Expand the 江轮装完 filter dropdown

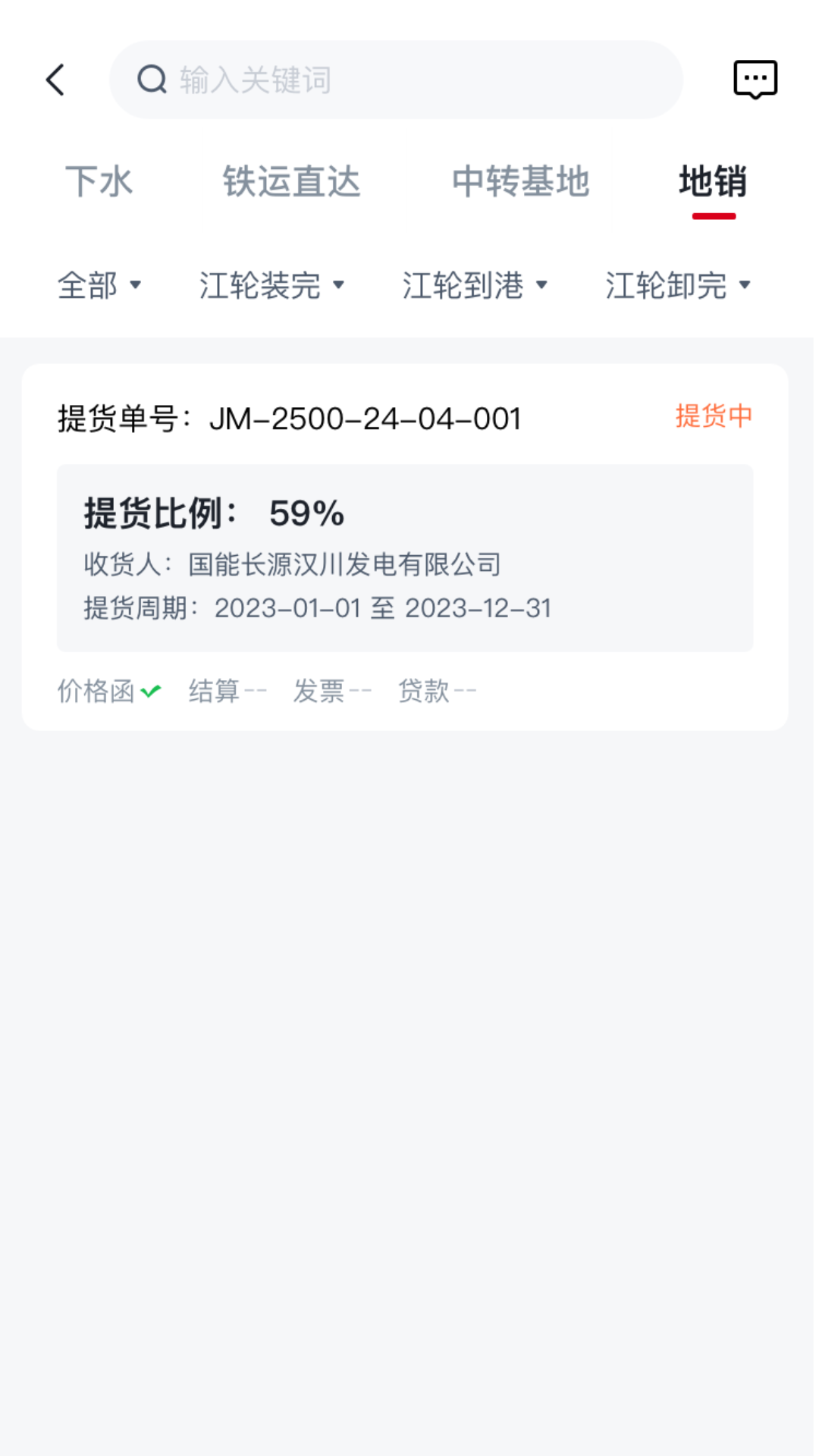point(271,286)
